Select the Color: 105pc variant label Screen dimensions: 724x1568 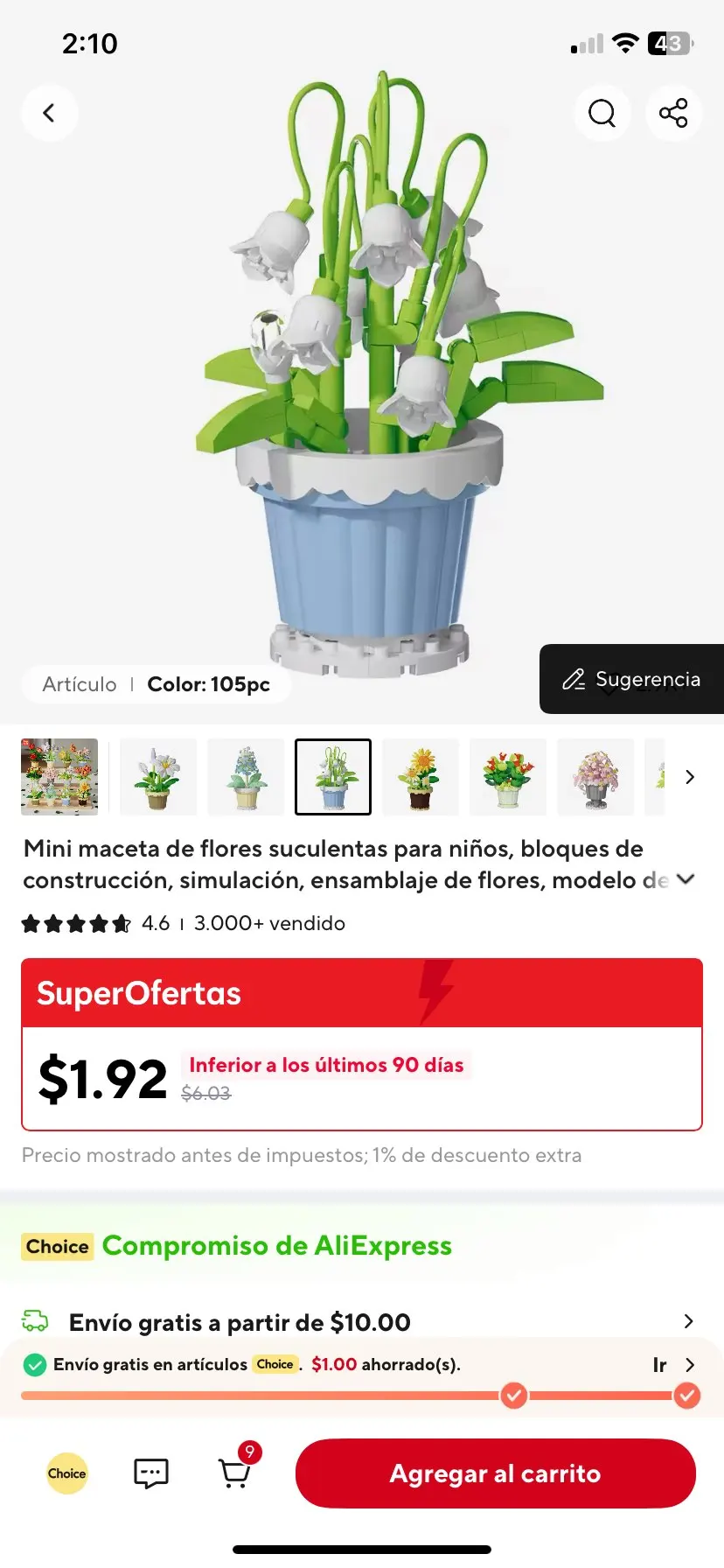pos(209,684)
